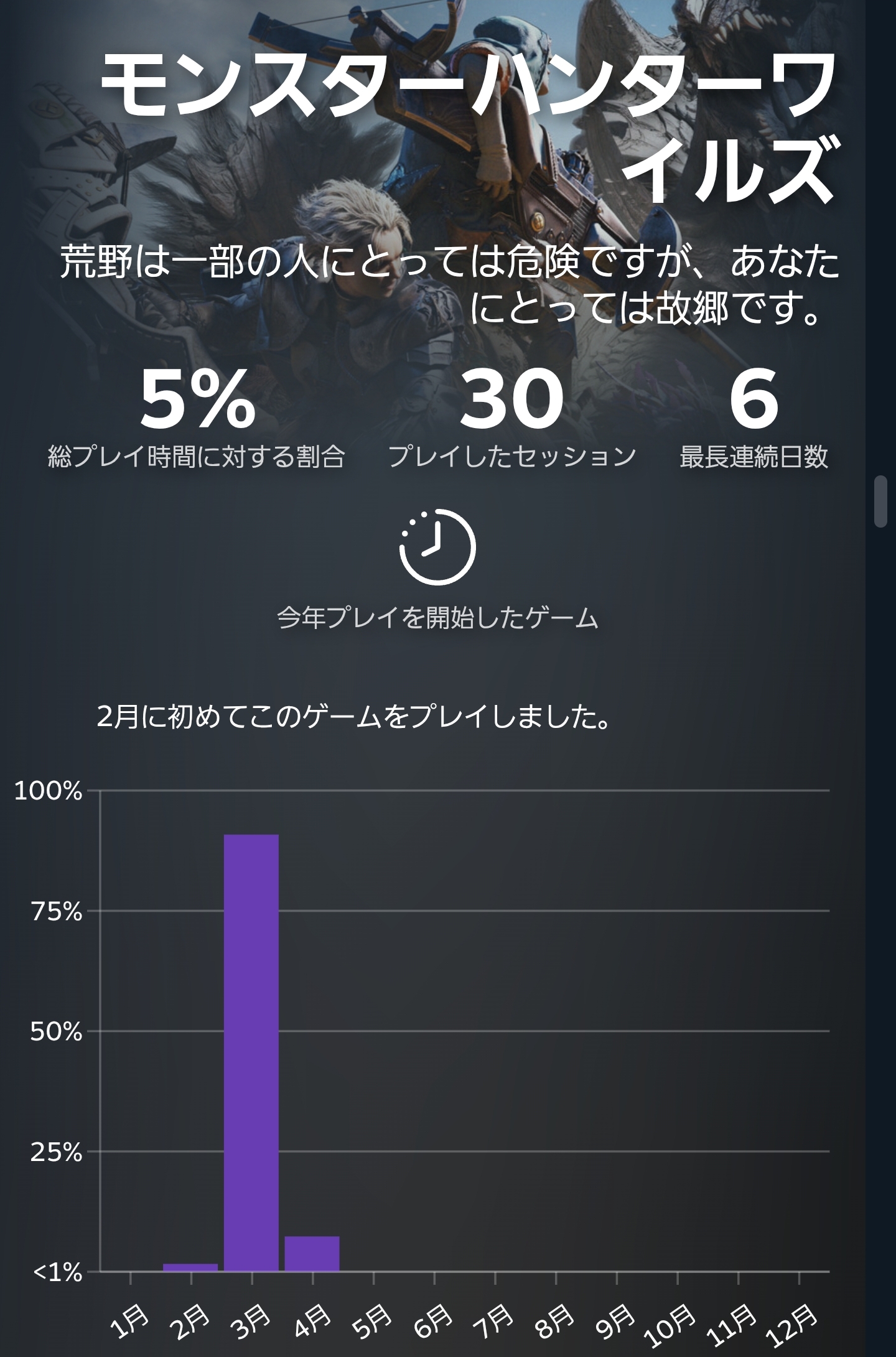Open the モンスターハンターワイルズ game title
The width and height of the screenshot is (896, 1357).
point(468,128)
